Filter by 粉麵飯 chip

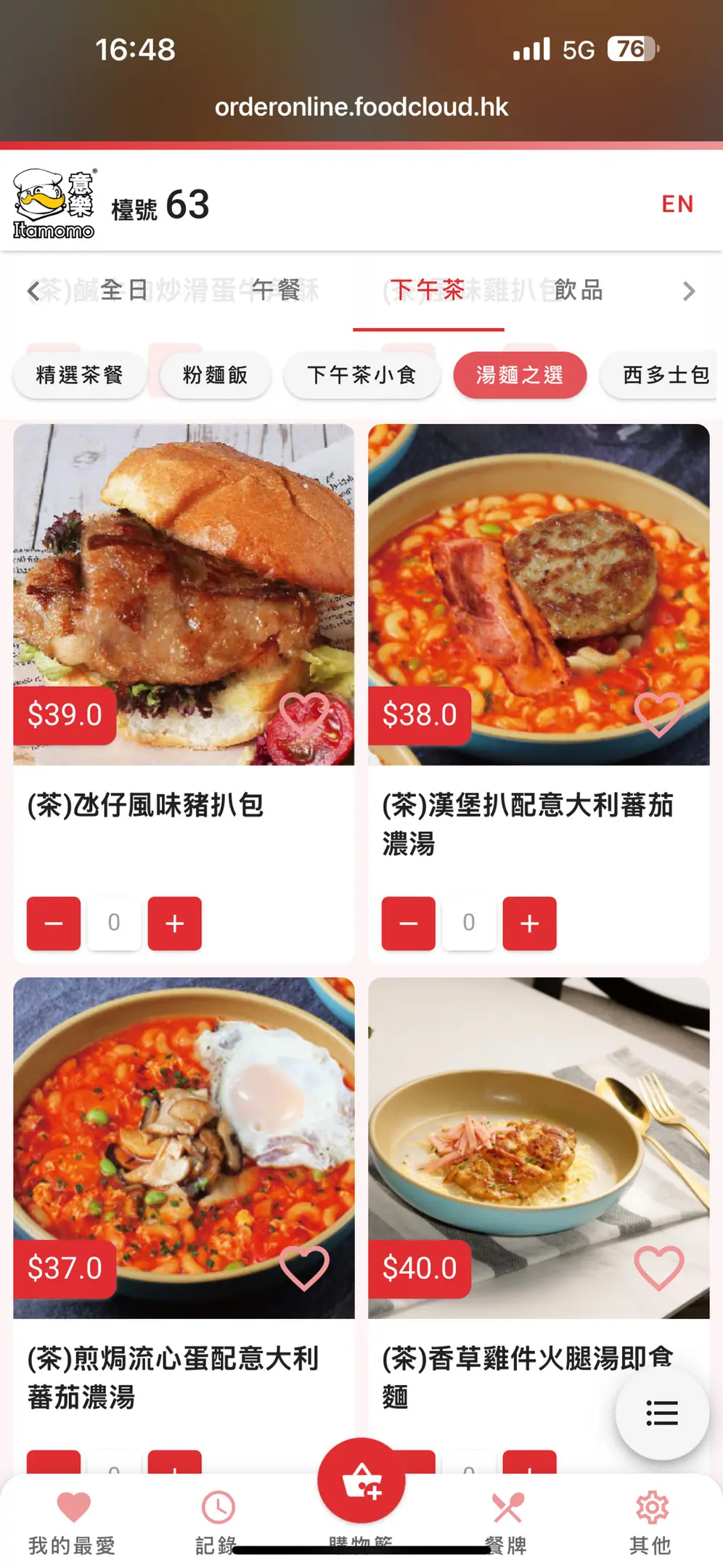pyautogui.click(x=216, y=375)
